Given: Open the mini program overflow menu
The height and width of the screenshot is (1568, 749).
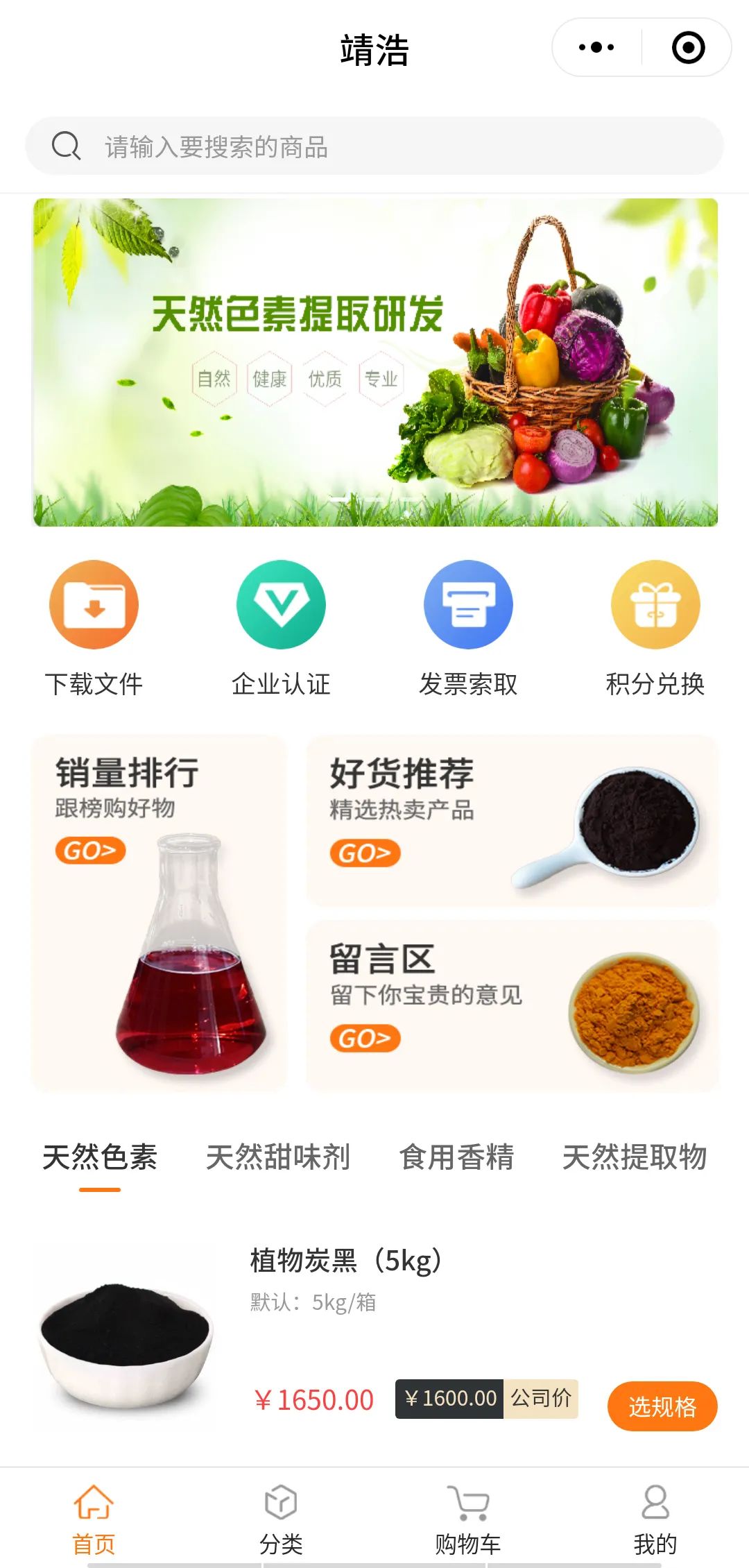Looking at the screenshot, I should click(x=596, y=48).
